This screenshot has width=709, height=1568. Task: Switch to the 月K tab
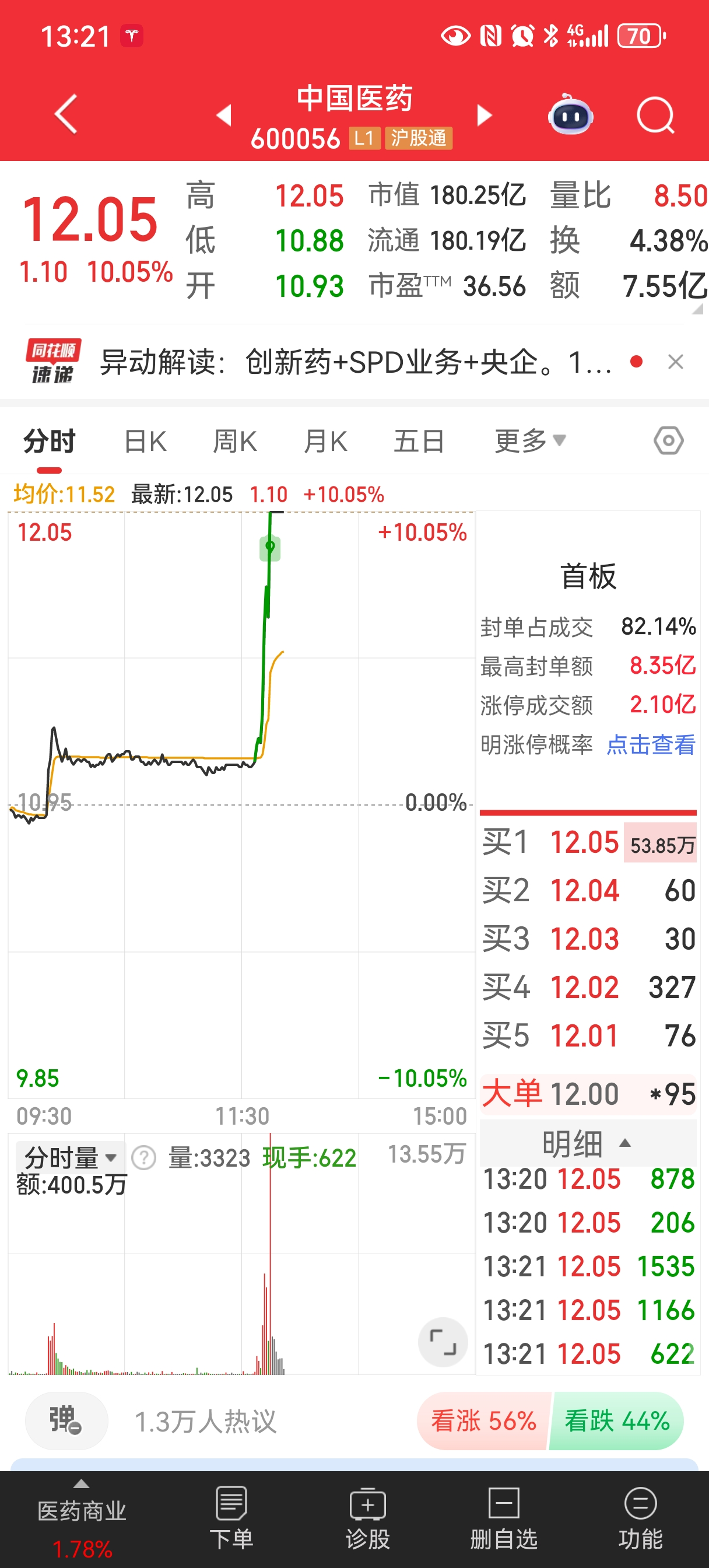coord(325,442)
